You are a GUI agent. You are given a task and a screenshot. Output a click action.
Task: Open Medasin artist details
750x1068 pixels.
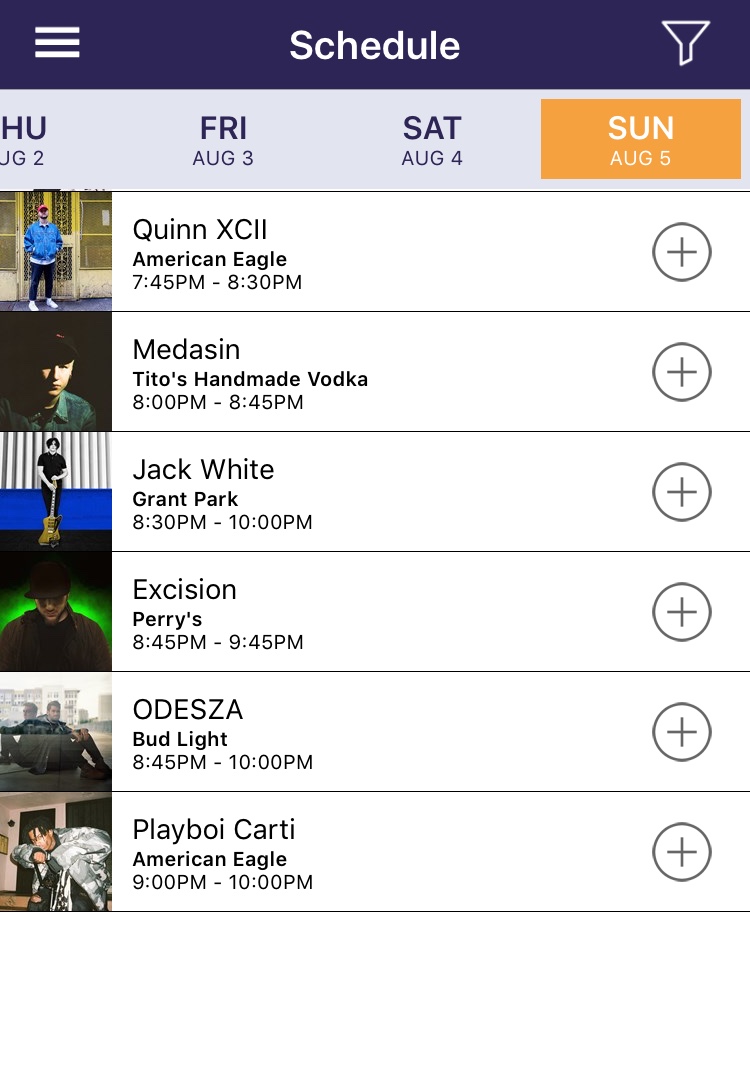(300, 372)
